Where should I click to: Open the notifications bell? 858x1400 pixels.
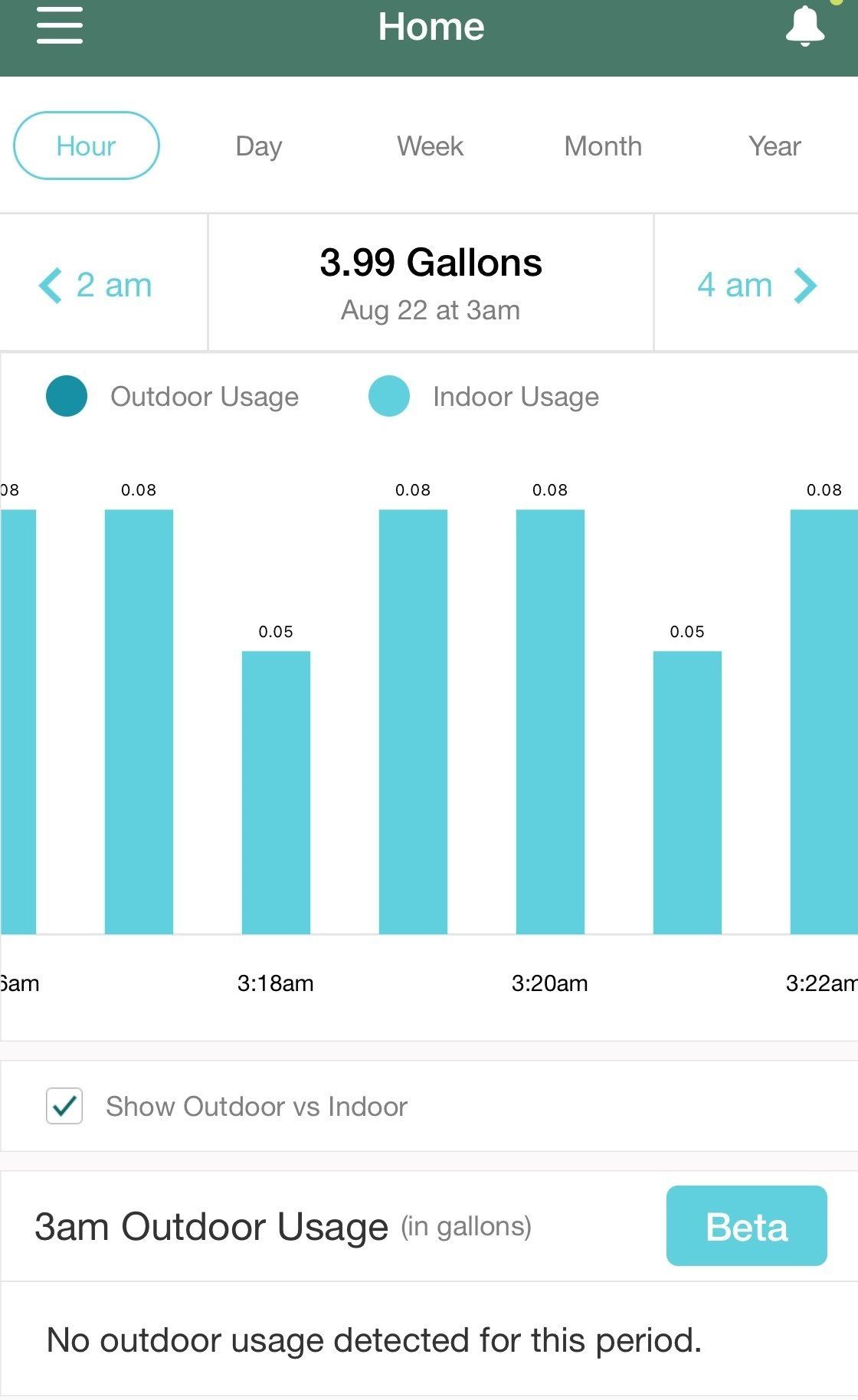(x=804, y=25)
